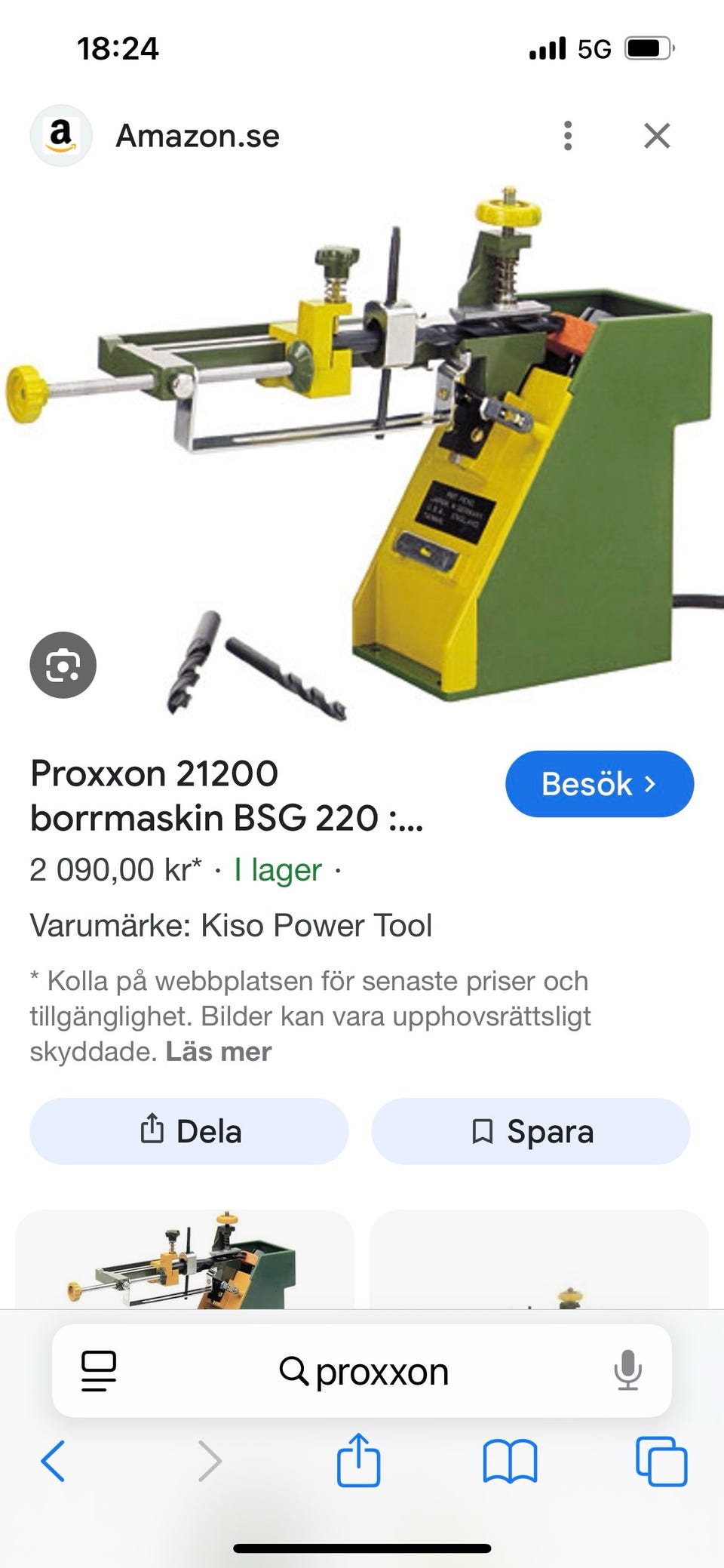
Task: Search the image with Google Lens
Action: pos(63,665)
